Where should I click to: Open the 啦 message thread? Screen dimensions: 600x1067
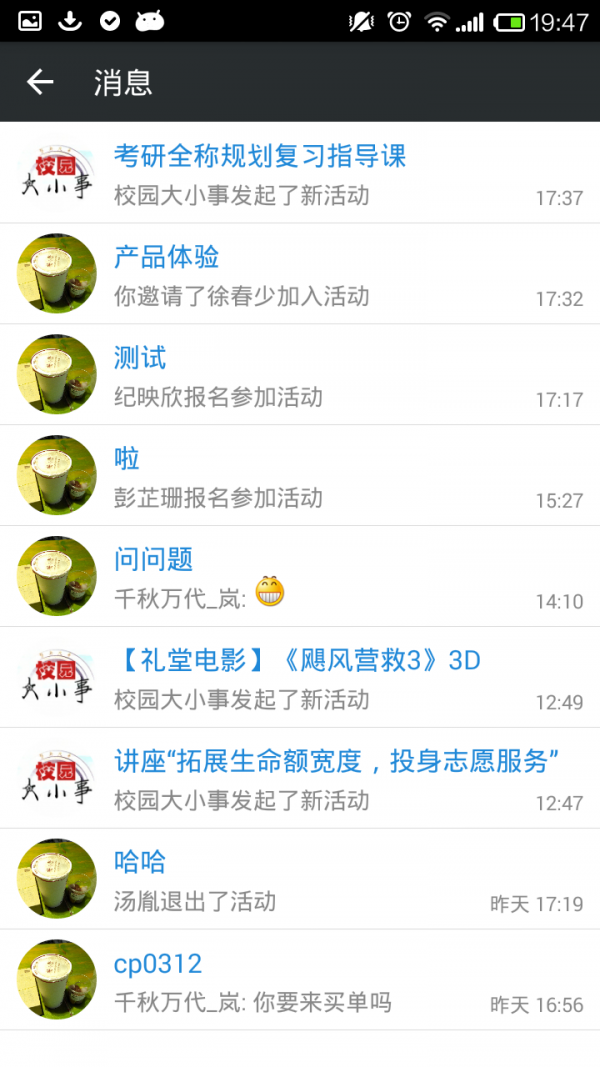click(x=300, y=476)
